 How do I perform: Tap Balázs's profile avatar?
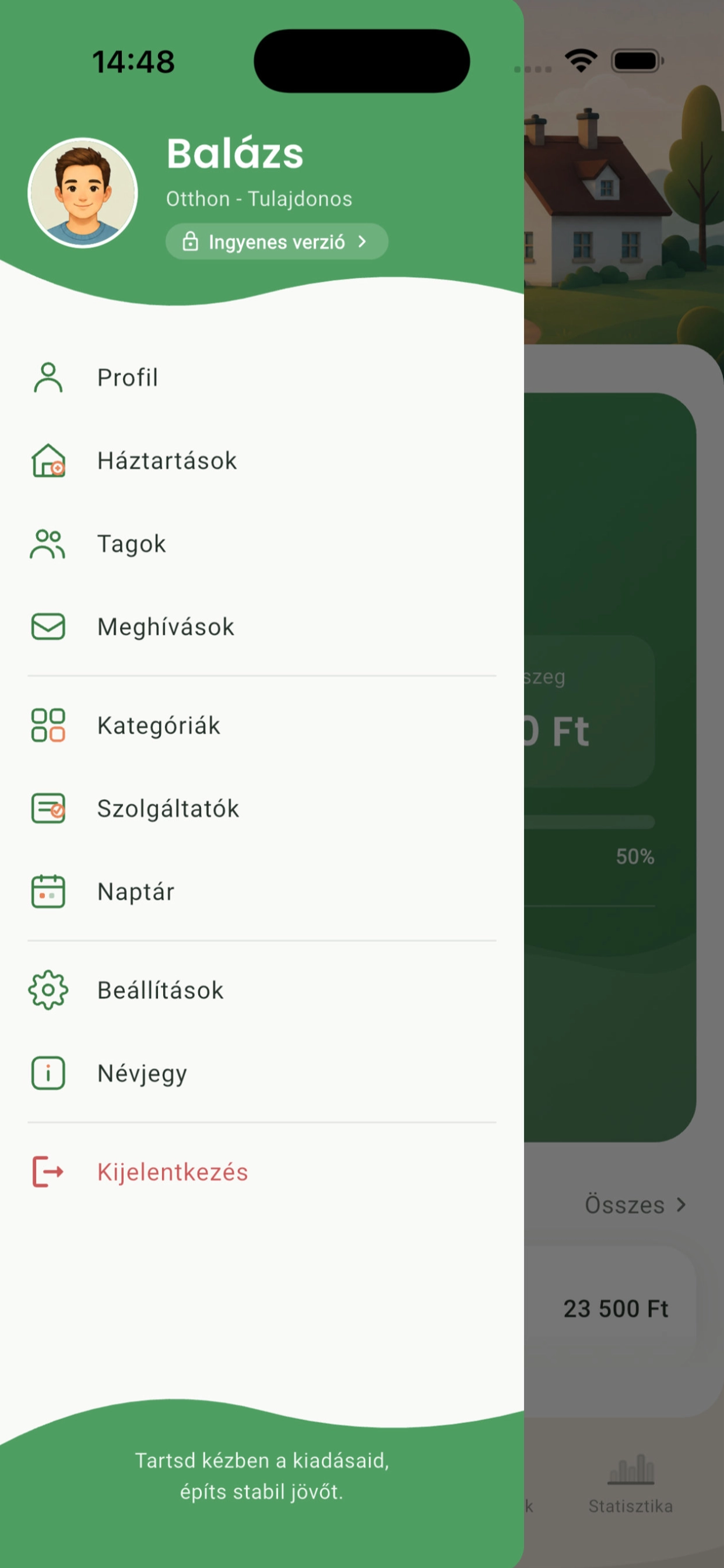pos(83,193)
